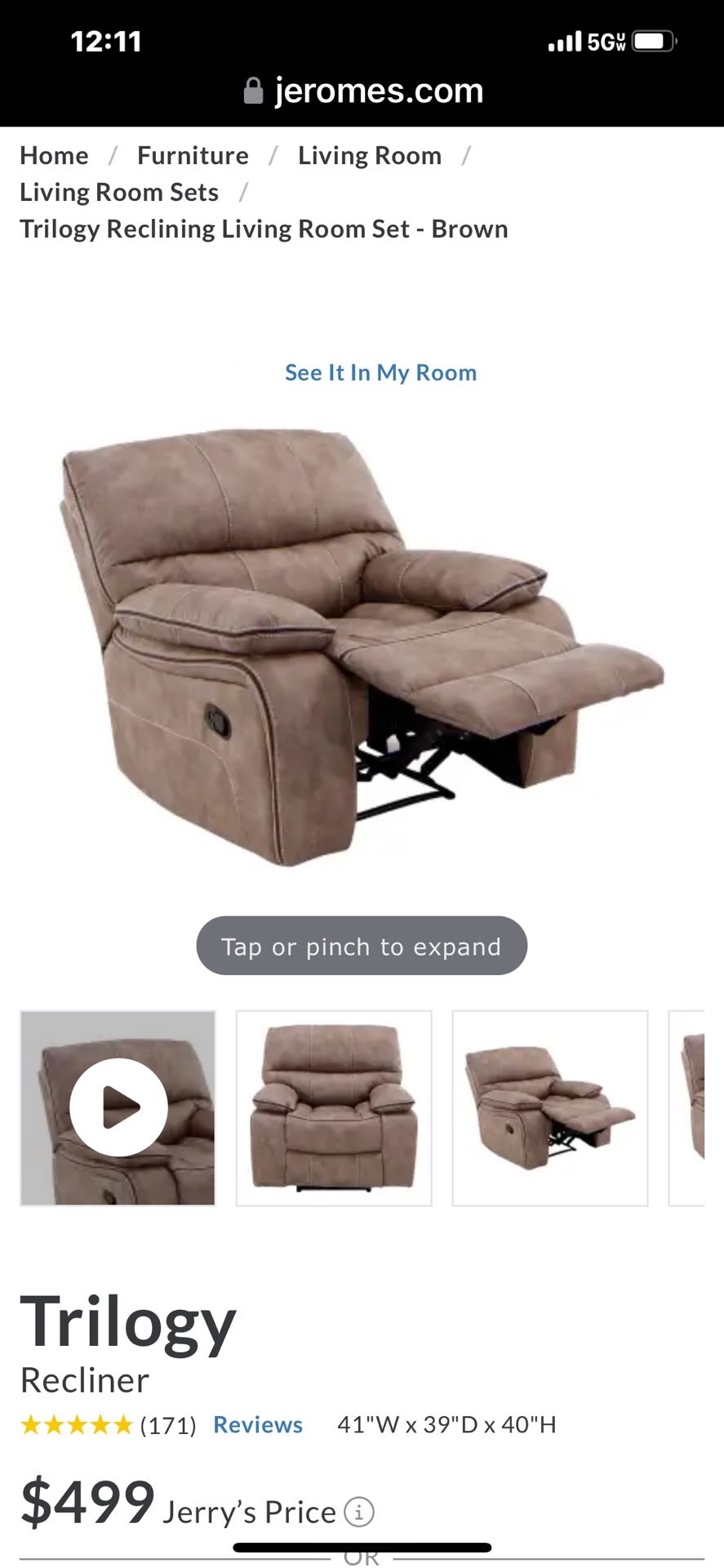
Task: Tap the play icon on the video thumbnail
Action: coord(118,1107)
